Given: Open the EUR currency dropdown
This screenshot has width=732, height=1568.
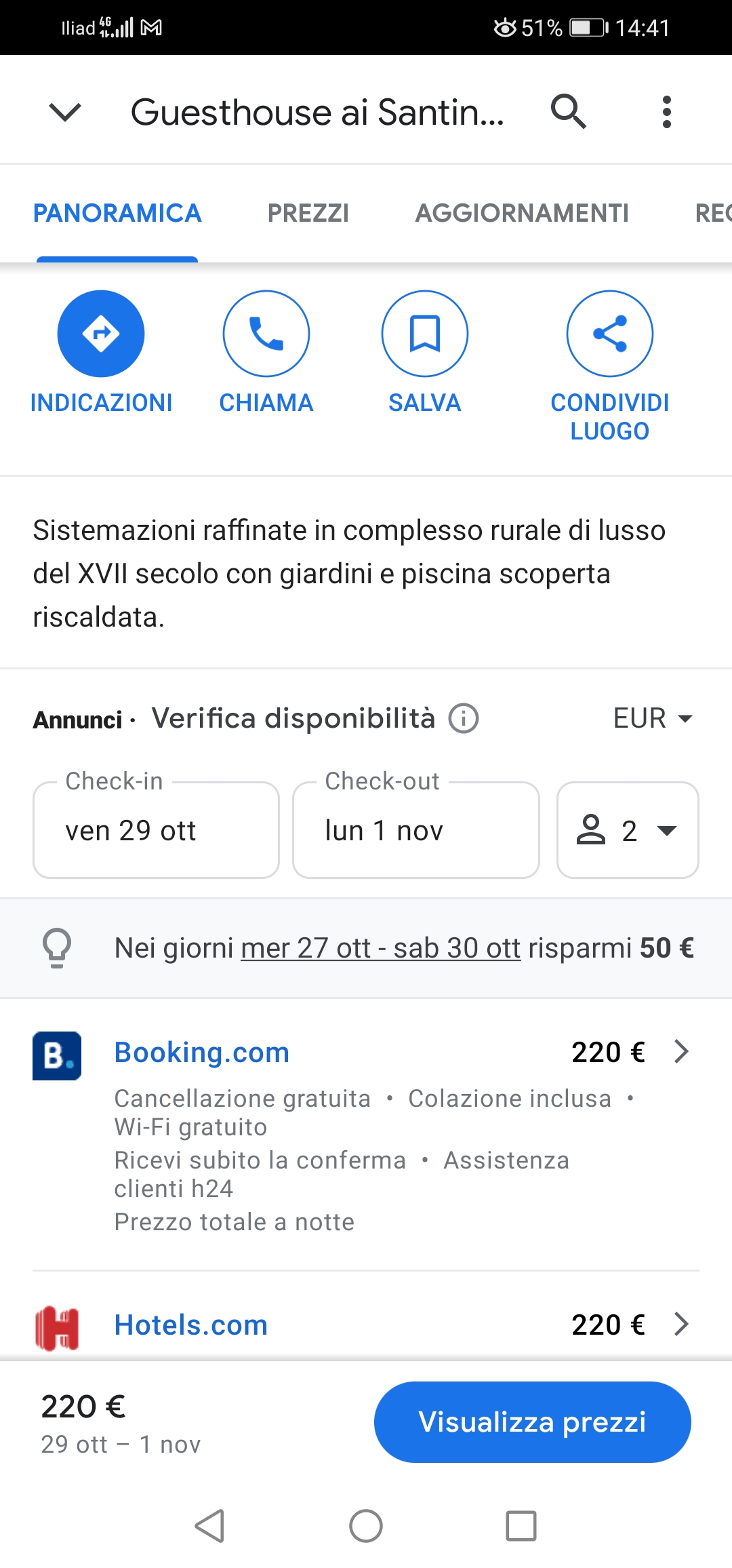Looking at the screenshot, I should pyautogui.click(x=653, y=718).
